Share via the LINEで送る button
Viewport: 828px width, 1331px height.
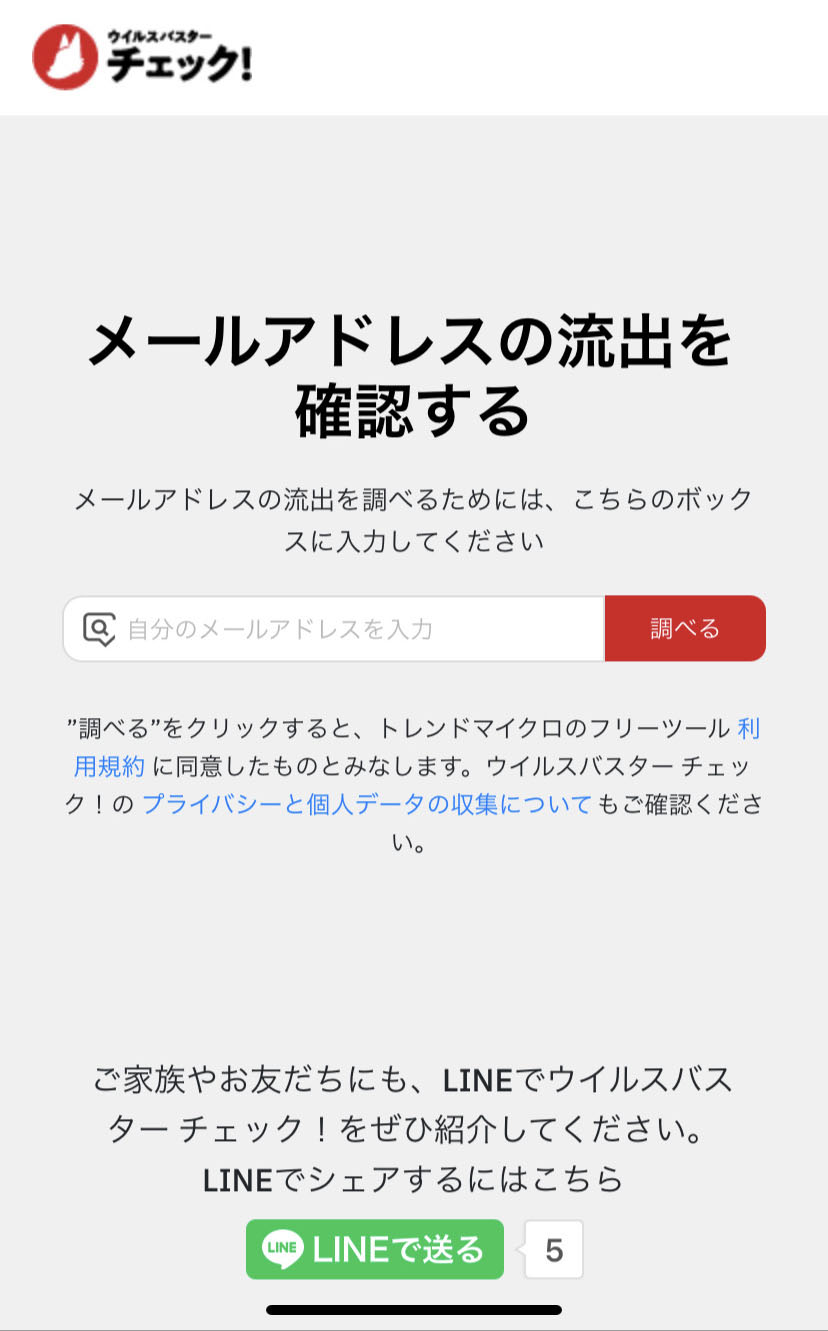point(375,1249)
